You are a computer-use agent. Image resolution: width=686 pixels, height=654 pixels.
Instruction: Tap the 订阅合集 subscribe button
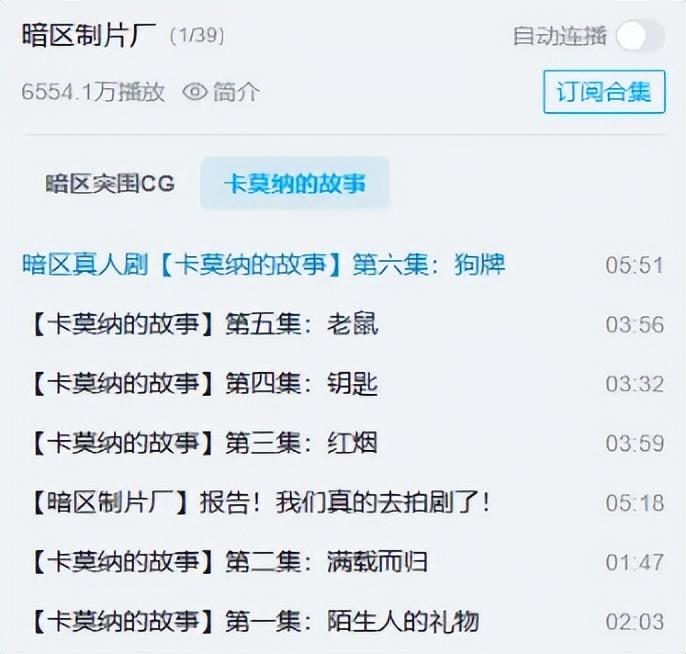tap(604, 93)
